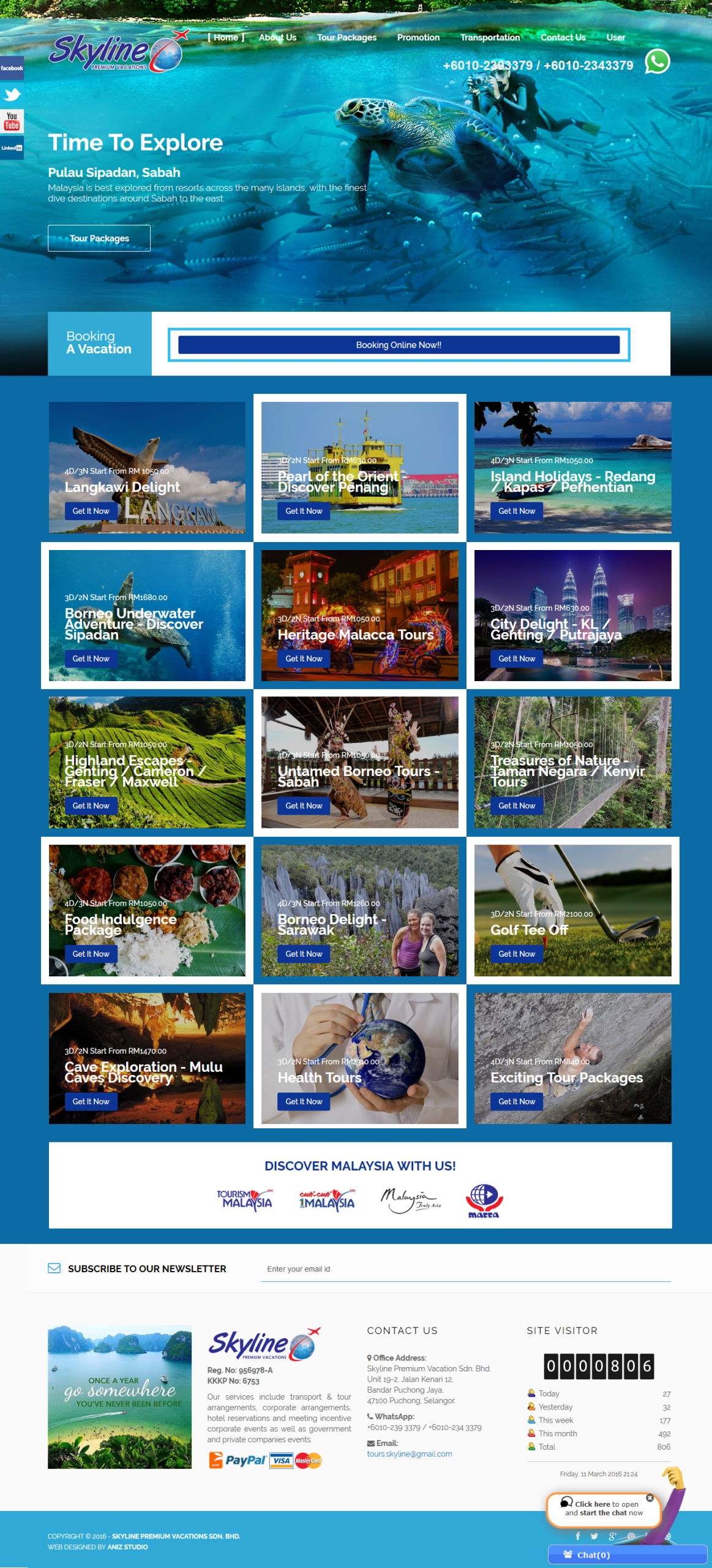Get the Langkawi Delight package now
Image resolution: width=712 pixels, height=1568 pixels.
91,511
